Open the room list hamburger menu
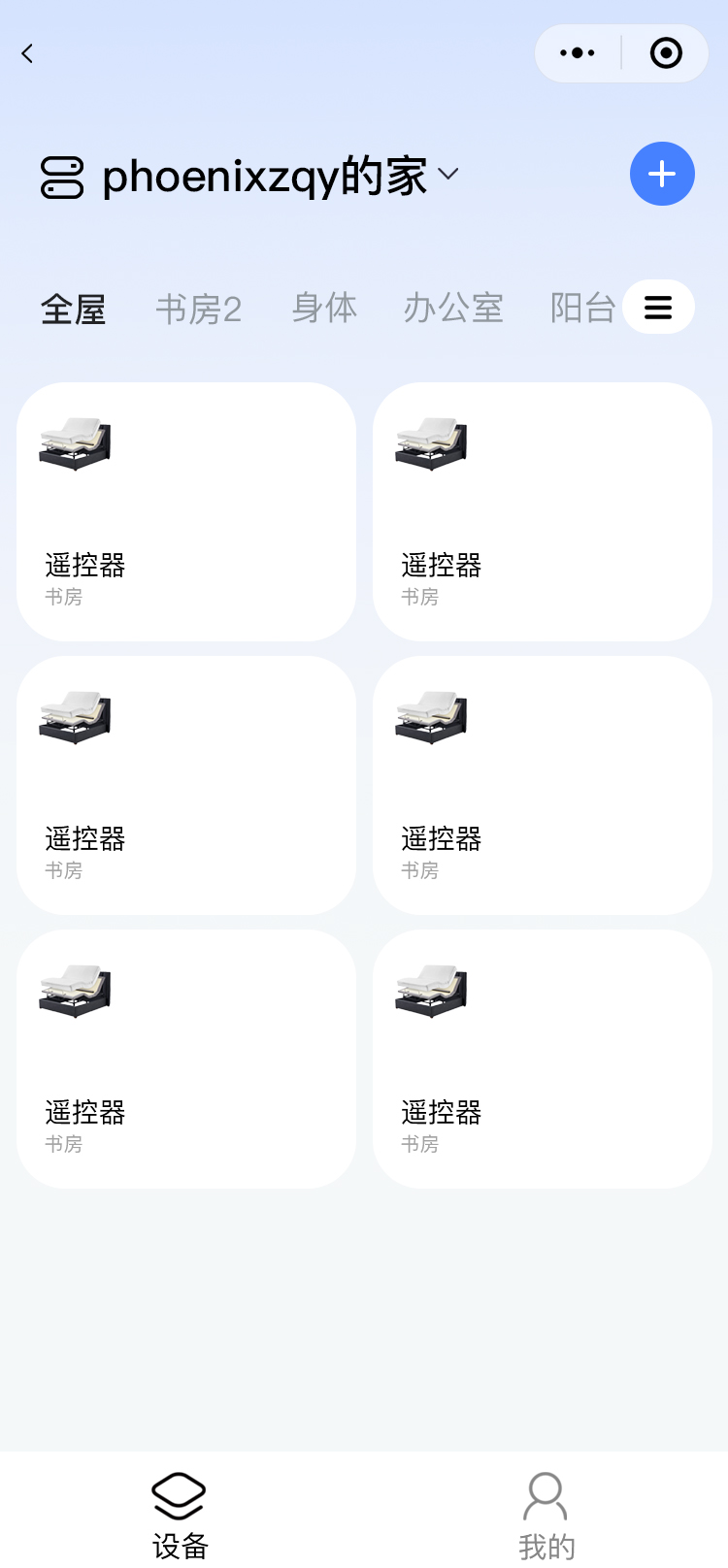728x1568 pixels. [x=658, y=308]
